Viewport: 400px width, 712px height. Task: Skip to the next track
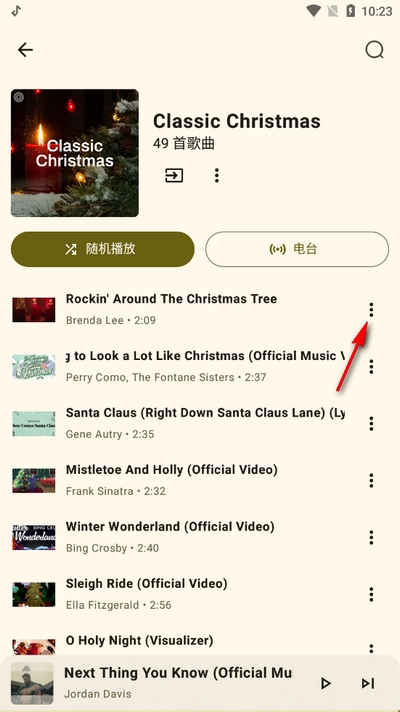click(x=368, y=683)
